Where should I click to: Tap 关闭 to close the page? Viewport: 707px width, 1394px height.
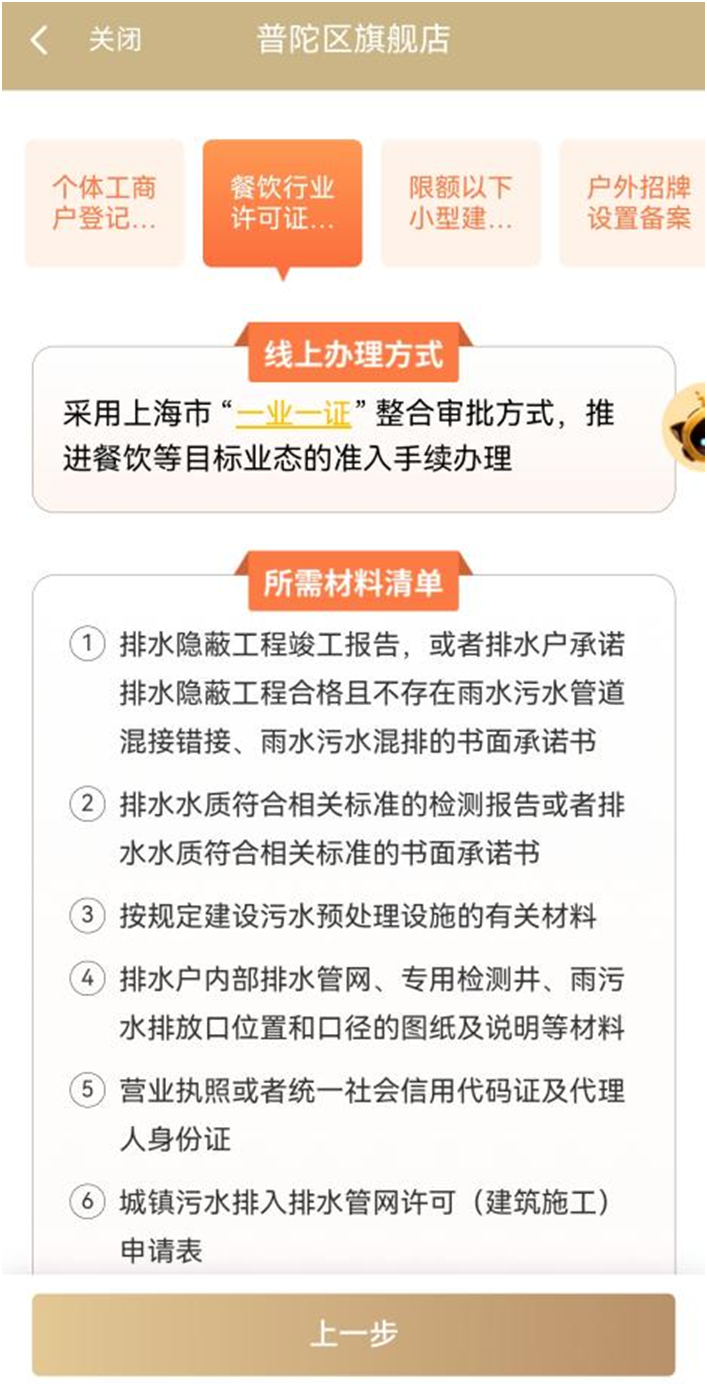tap(115, 40)
